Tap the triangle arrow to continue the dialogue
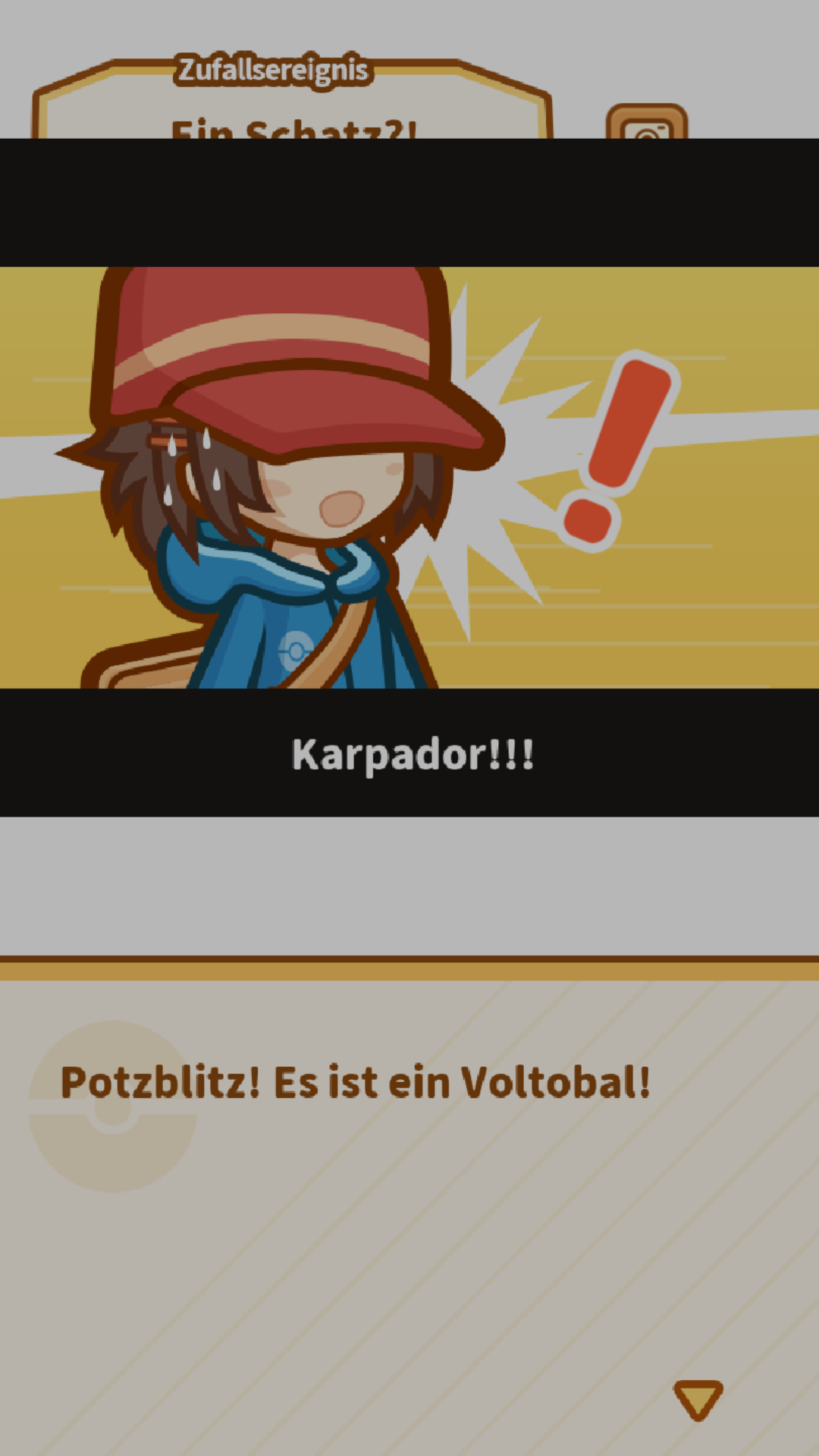 pyautogui.click(x=698, y=1398)
